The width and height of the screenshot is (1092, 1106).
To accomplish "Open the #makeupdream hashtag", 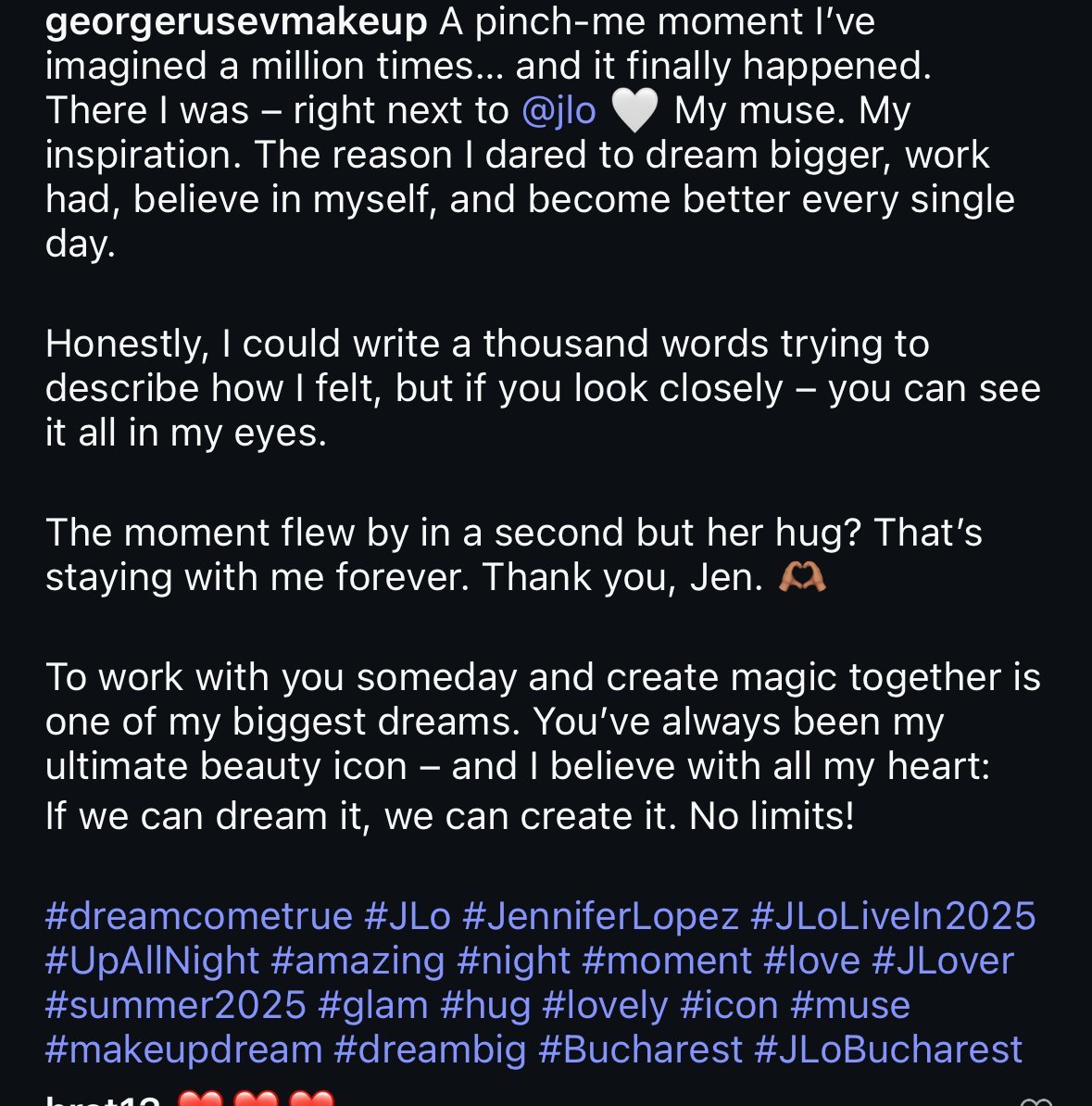I will [x=184, y=1049].
